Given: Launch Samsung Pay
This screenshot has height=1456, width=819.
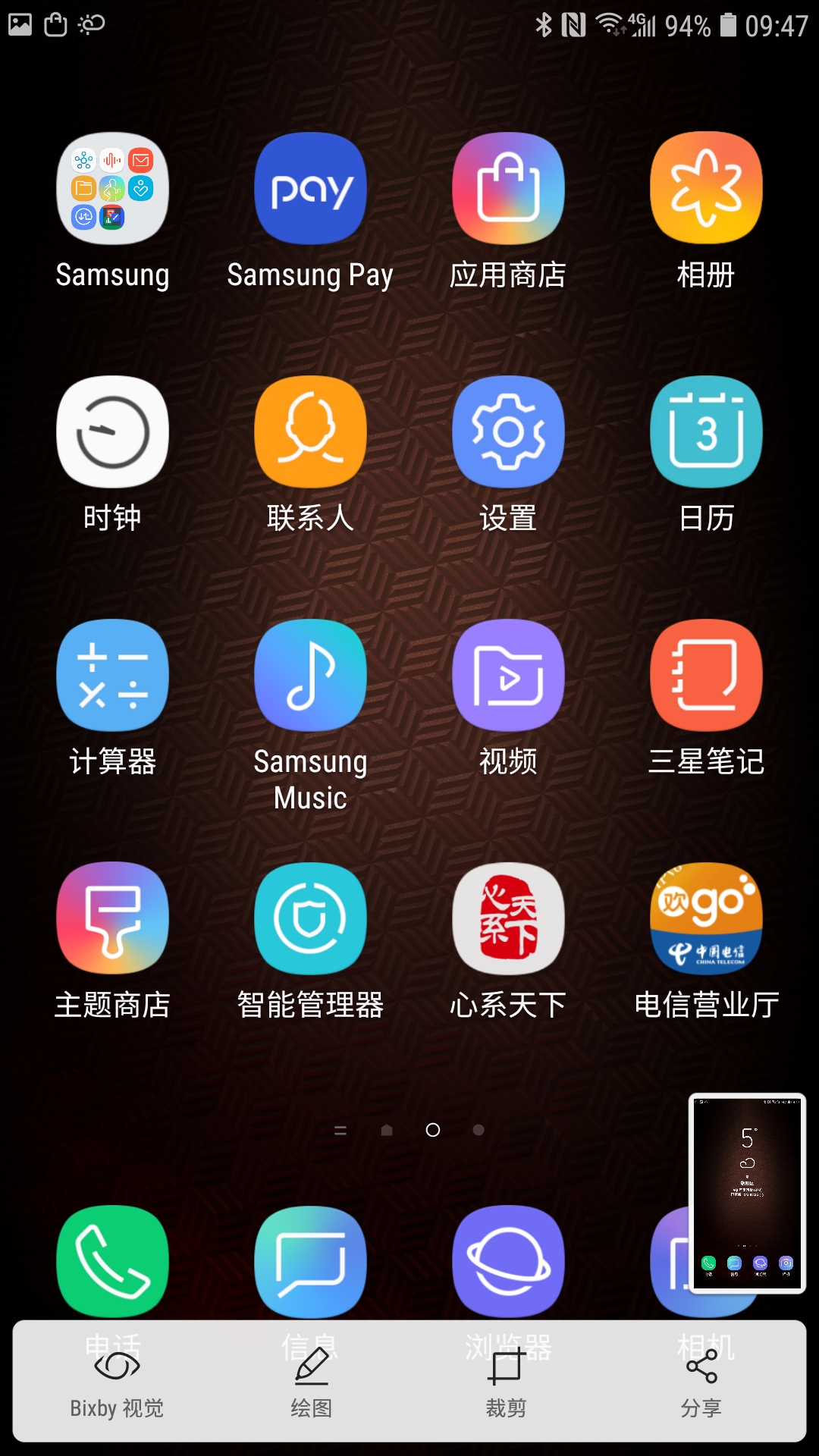Looking at the screenshot, I should (x=310, y=189).
